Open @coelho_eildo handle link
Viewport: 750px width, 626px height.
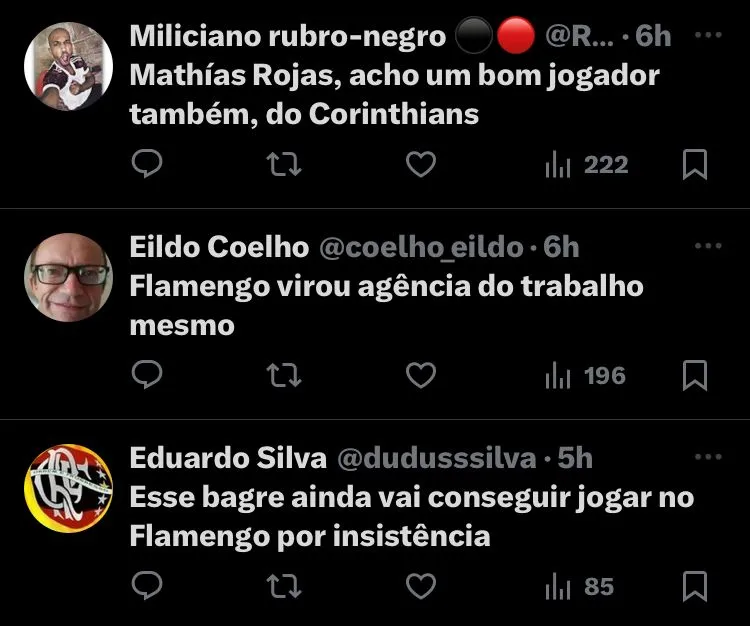[x=420, y=247]
